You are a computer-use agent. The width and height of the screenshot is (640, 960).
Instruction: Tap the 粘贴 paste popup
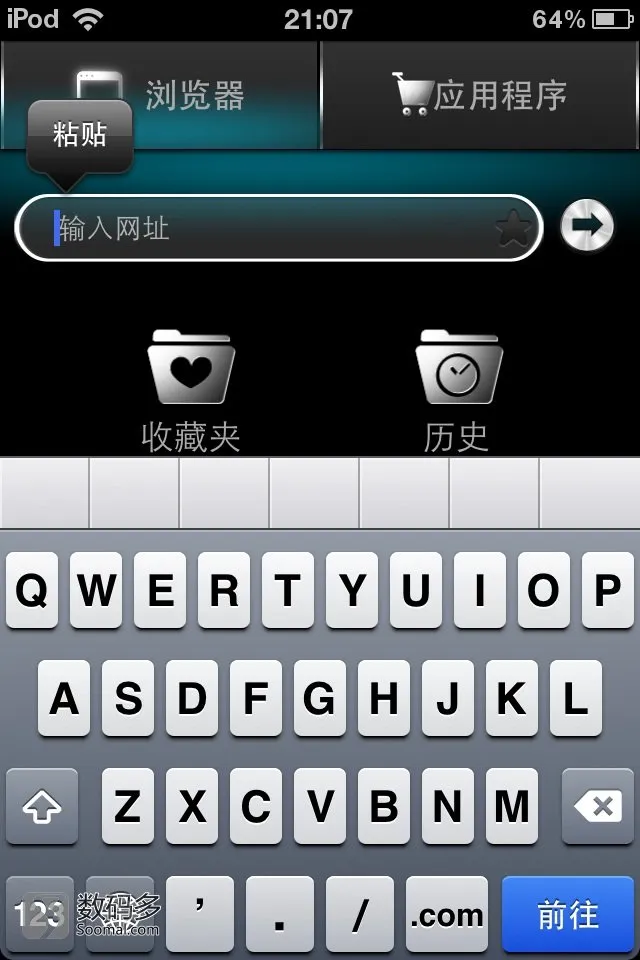pyautogui.click(x=80, y=135)
